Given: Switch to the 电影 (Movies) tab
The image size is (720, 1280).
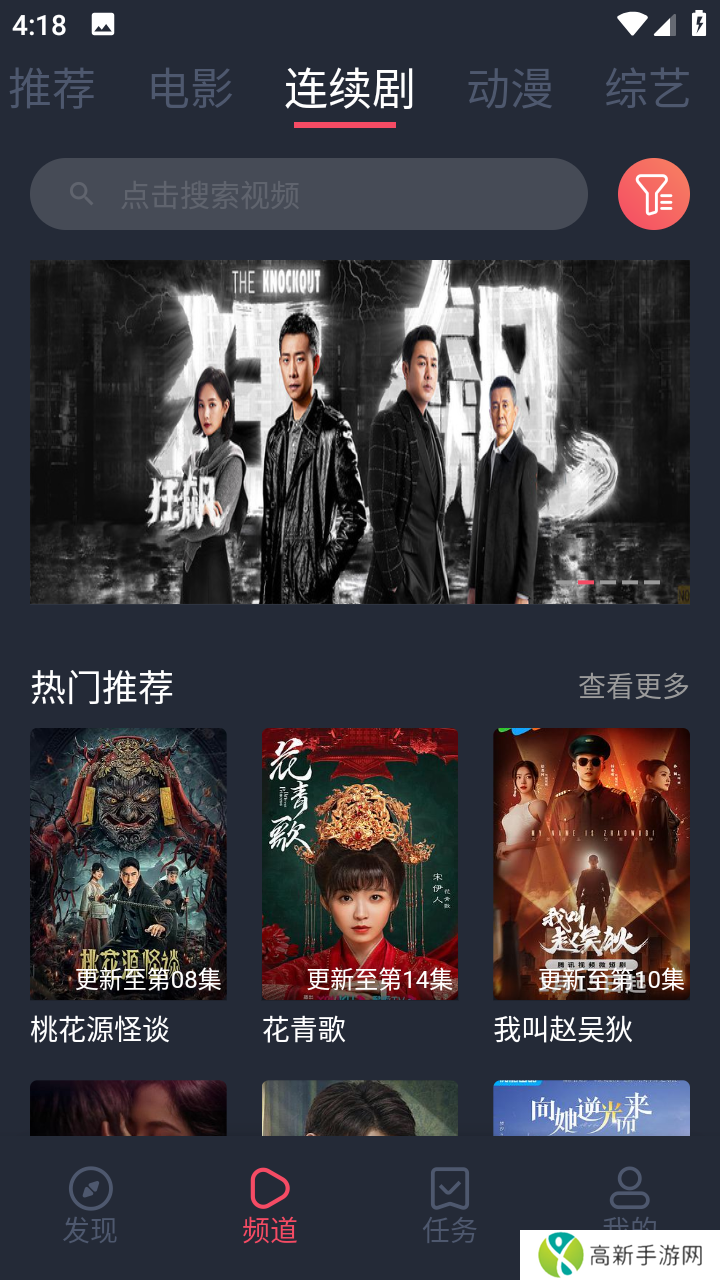Looking at the screenshot, I should (190, 88).
